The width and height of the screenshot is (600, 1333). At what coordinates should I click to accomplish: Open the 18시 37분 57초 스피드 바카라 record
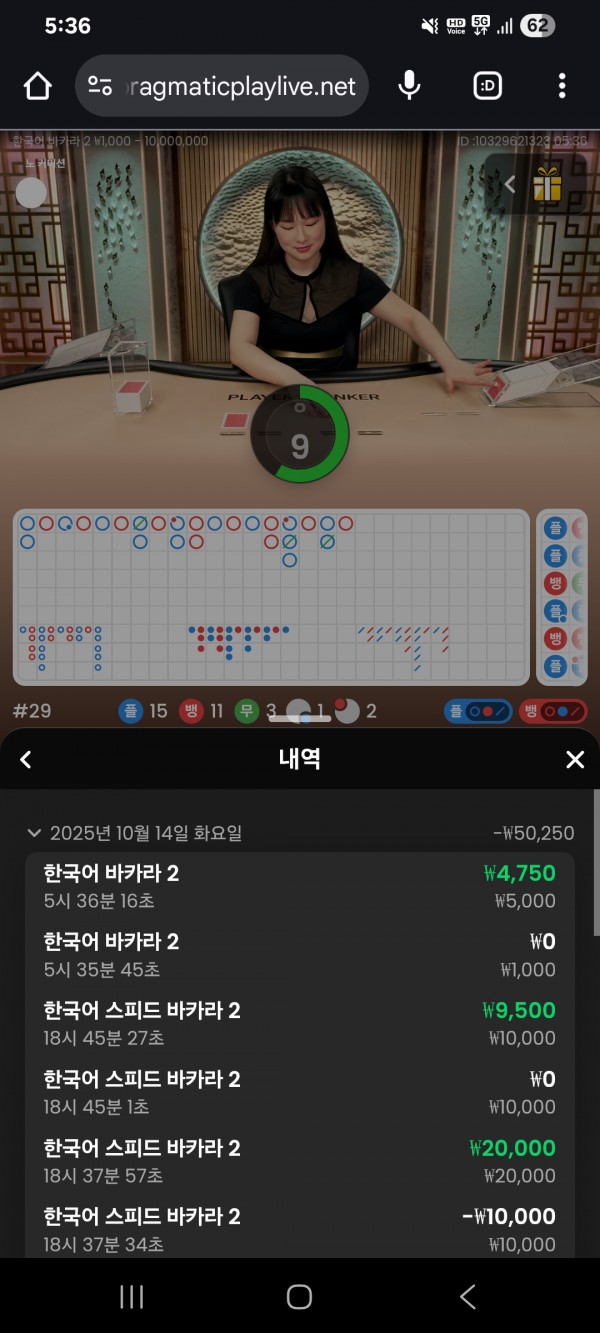(x=300, y=1161)
